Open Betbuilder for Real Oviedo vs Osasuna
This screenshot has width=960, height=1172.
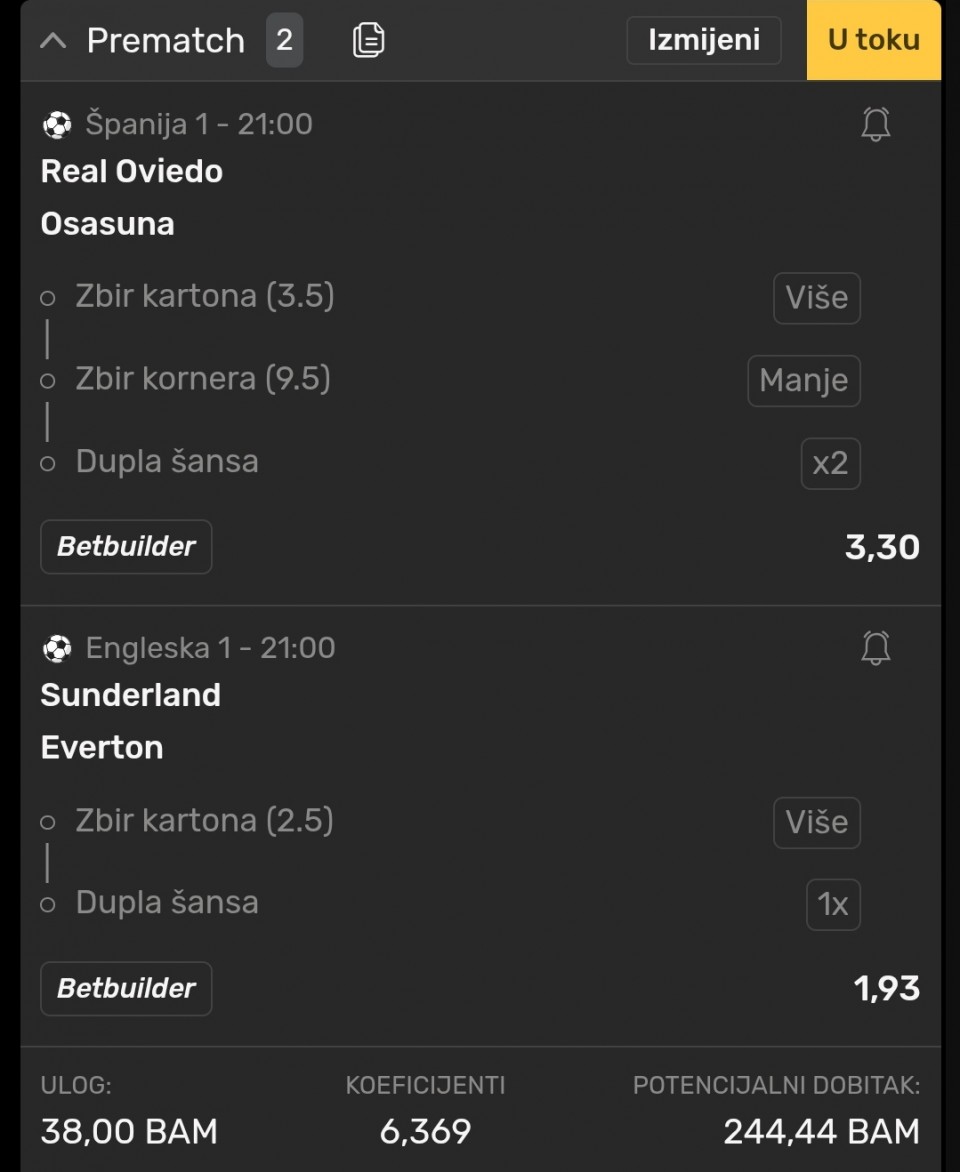coord(126,547)
